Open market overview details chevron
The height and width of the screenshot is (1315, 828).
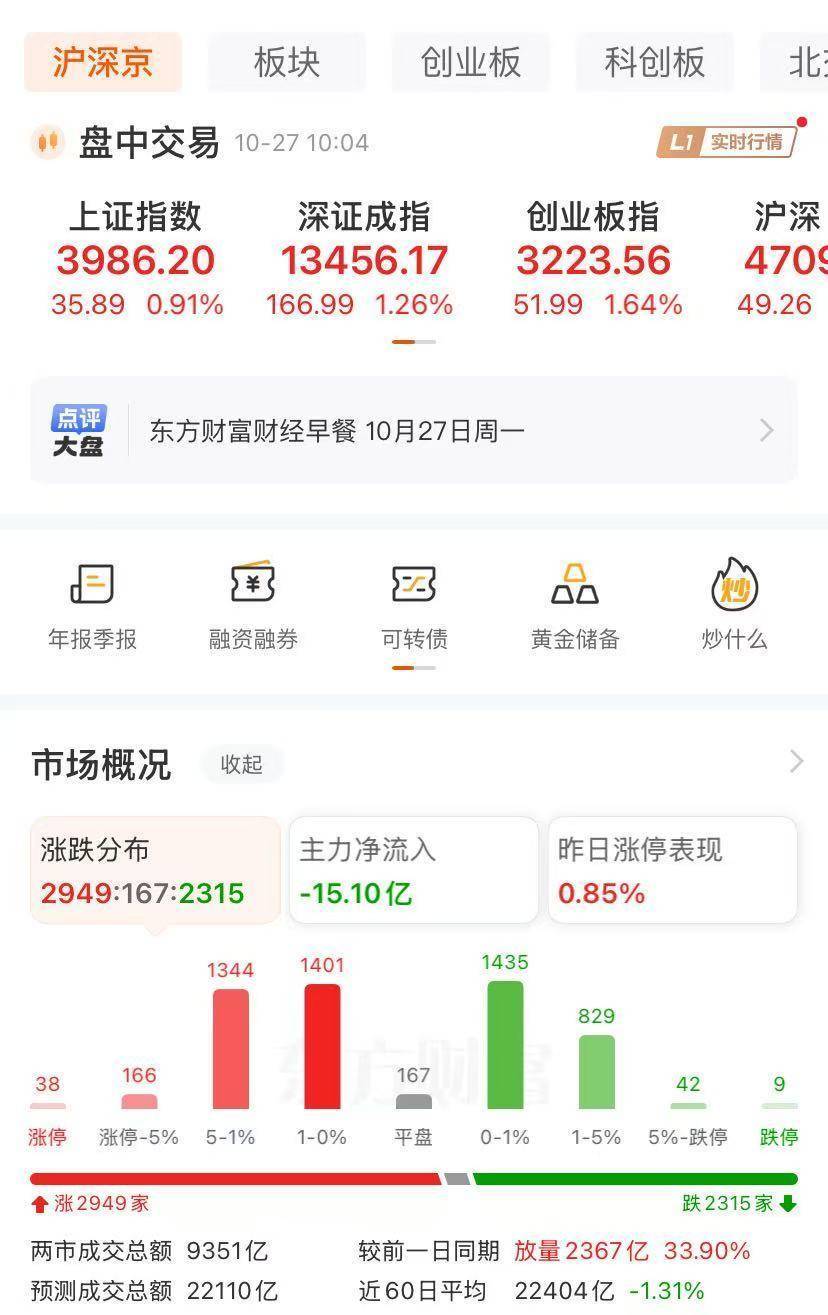click(796, 762)
